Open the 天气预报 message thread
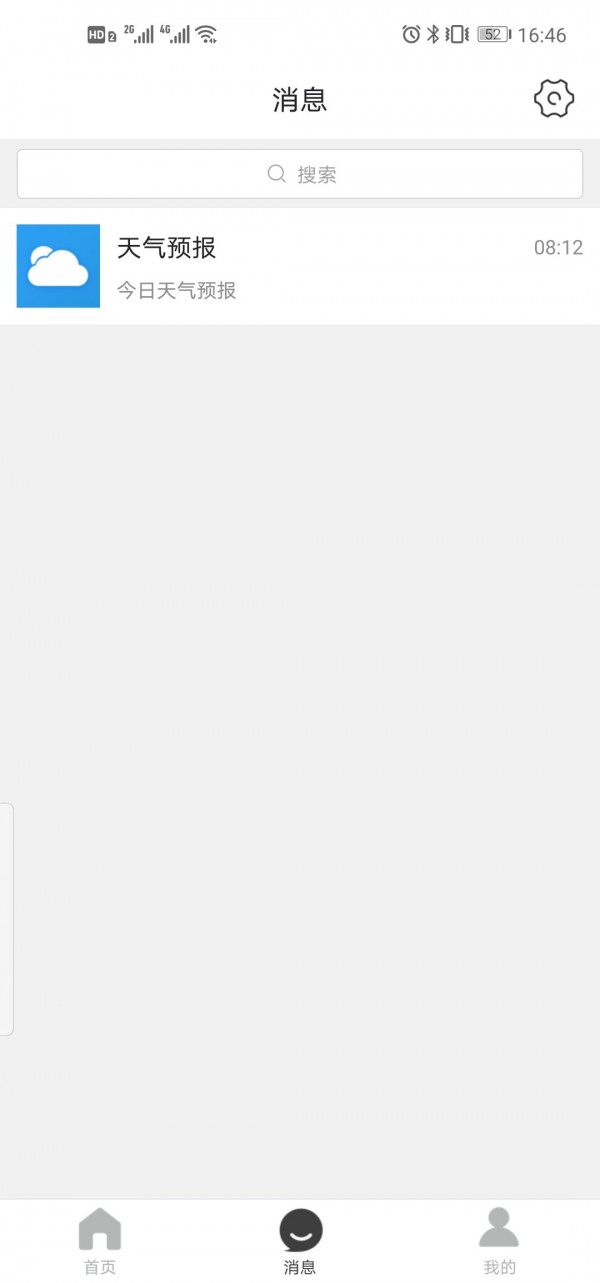The width and height of the screenshot is (600, 1283). [300, 266]
